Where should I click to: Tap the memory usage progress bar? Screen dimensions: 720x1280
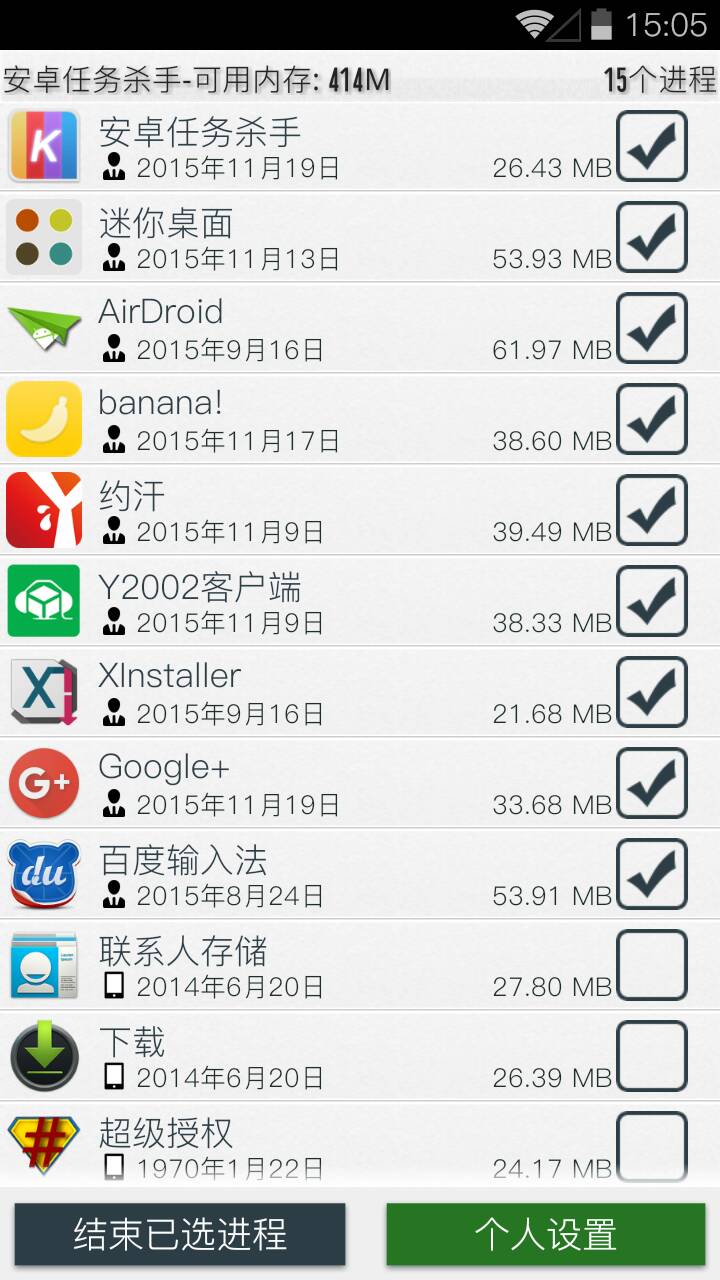[x=360, y=98]
